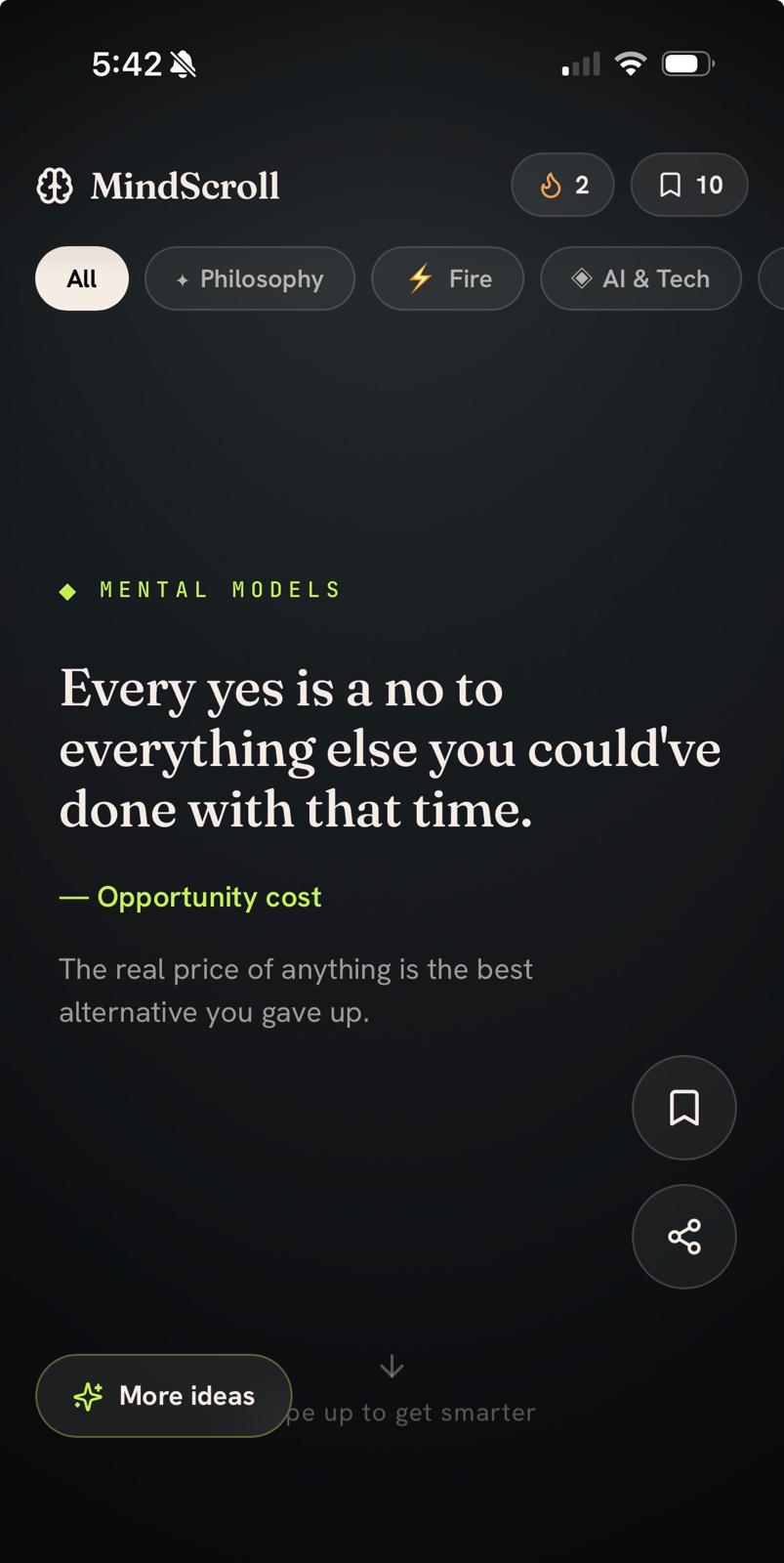
Task: Tap the More ideas button
Action: click(x=164, y=1396)
